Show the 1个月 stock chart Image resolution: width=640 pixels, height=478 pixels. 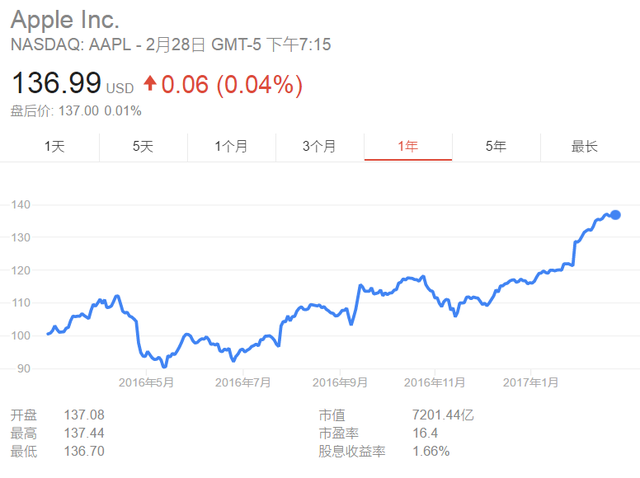[231, 146]
